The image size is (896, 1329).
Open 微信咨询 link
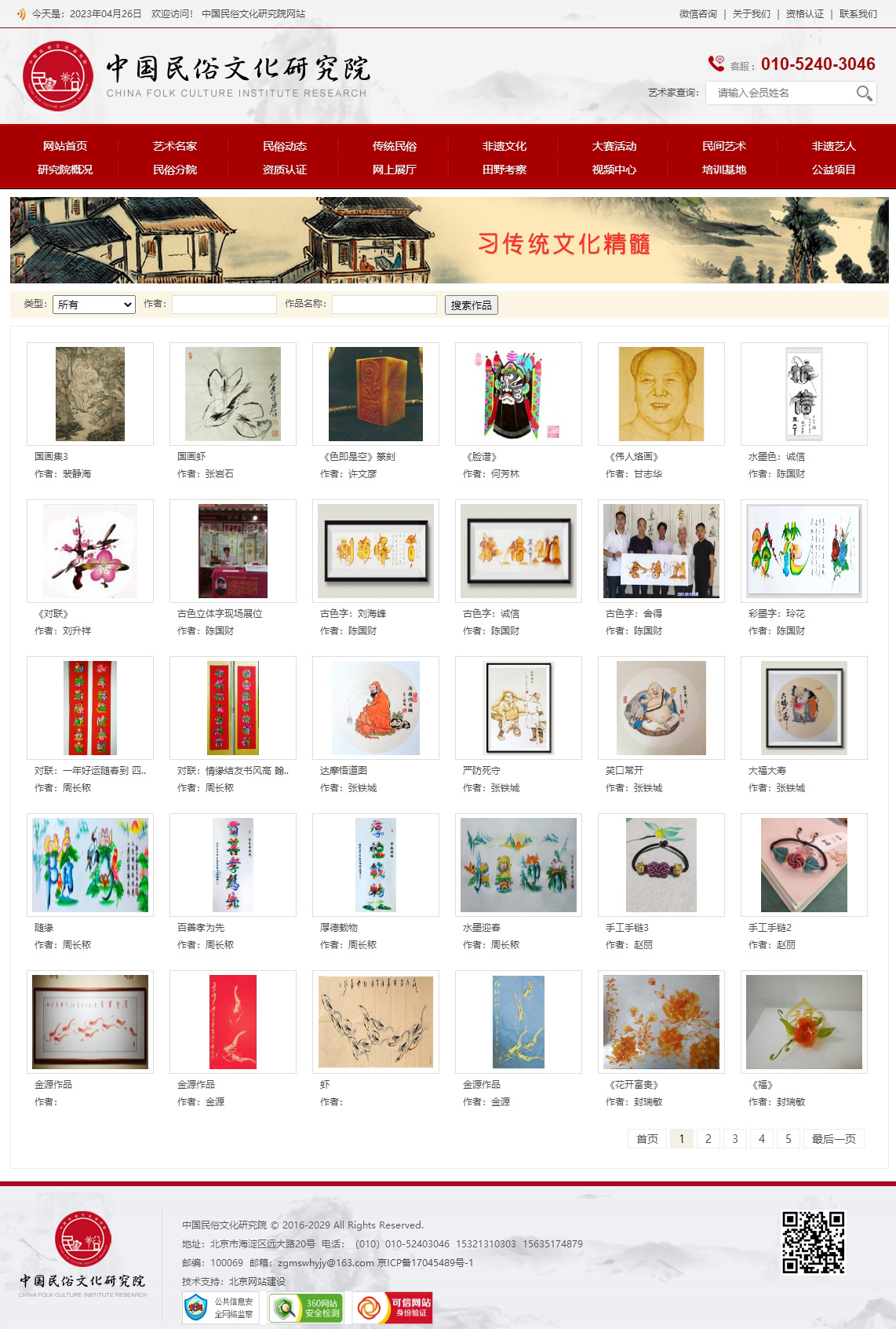(697, 14)
